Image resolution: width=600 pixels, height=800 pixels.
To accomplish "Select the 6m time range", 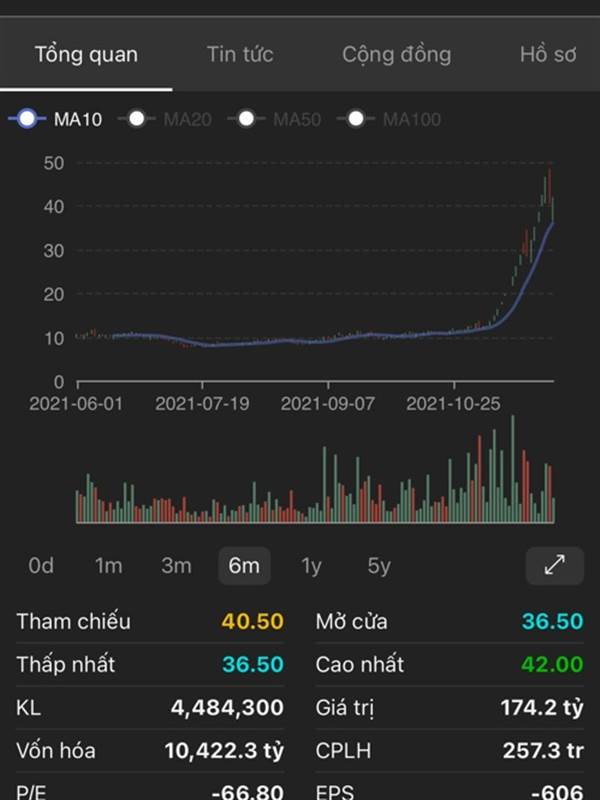I will click(x=244, y=566).
